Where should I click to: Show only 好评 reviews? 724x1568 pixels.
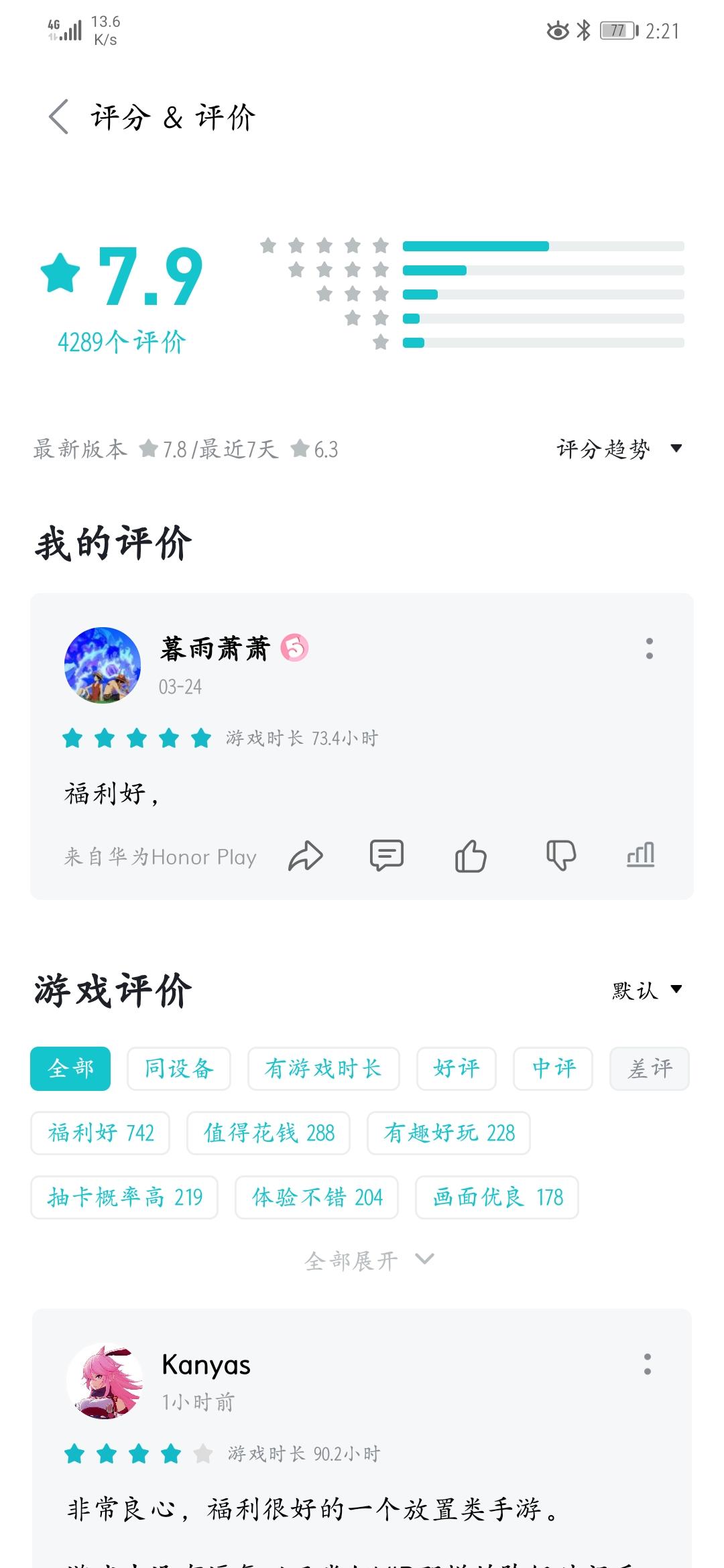[456, 1068]
